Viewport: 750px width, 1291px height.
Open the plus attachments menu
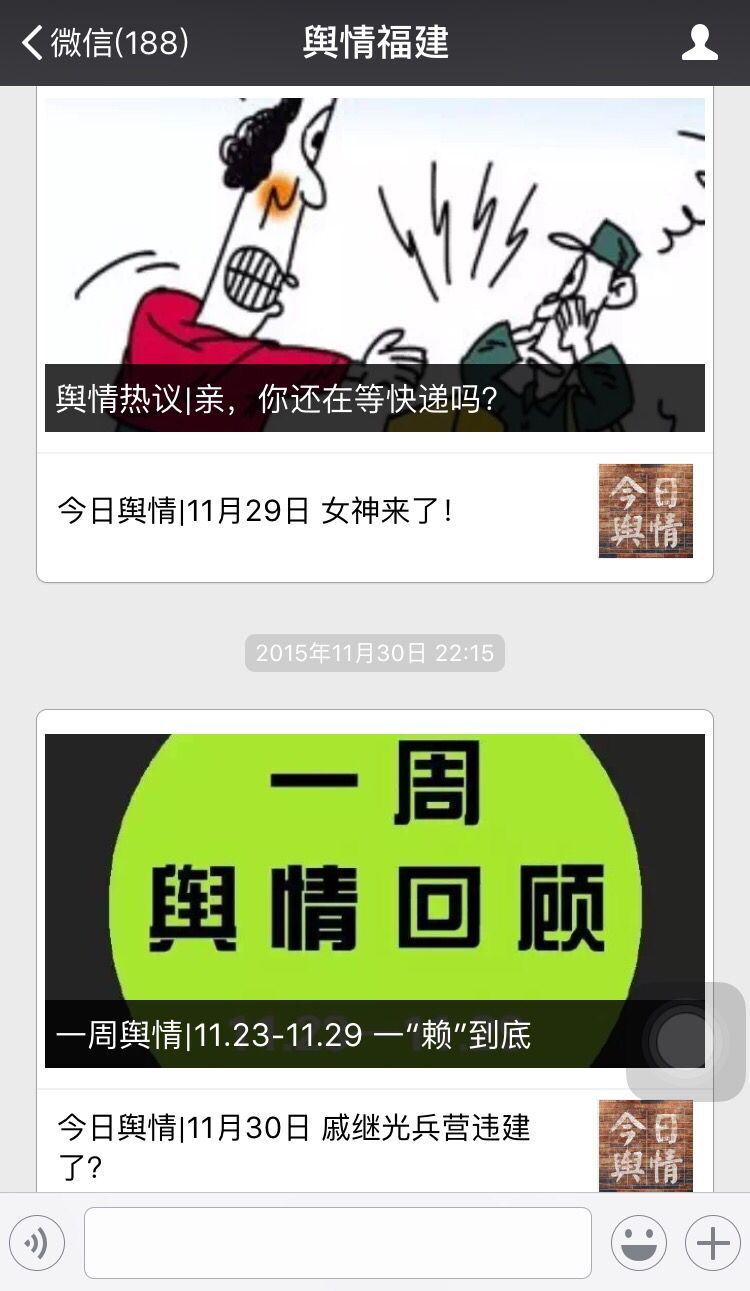coord(712,1243)
